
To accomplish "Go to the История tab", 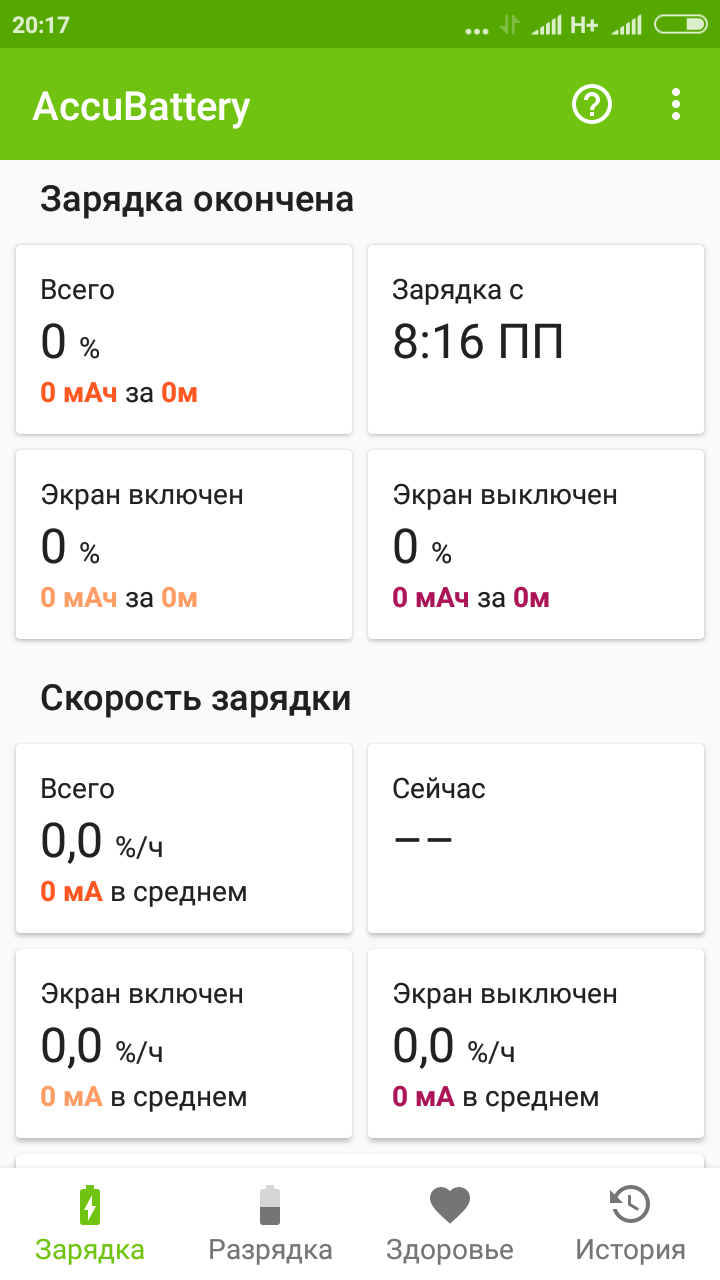I will coord(630,1224).
